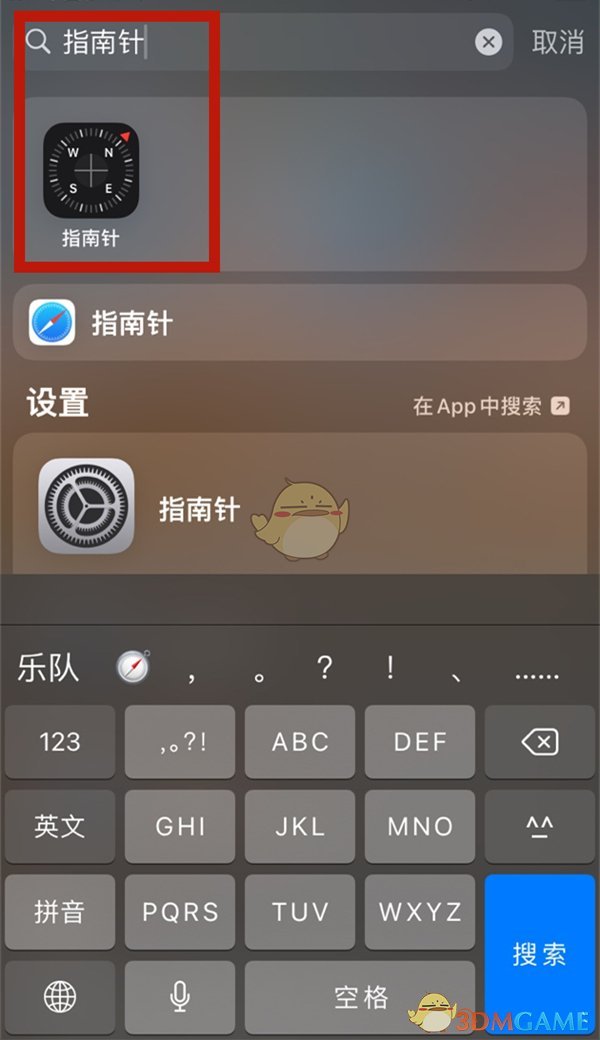600x1040 pixels.
Task: Tap 取消 to cancel the search
Action: tap(557, 42)
